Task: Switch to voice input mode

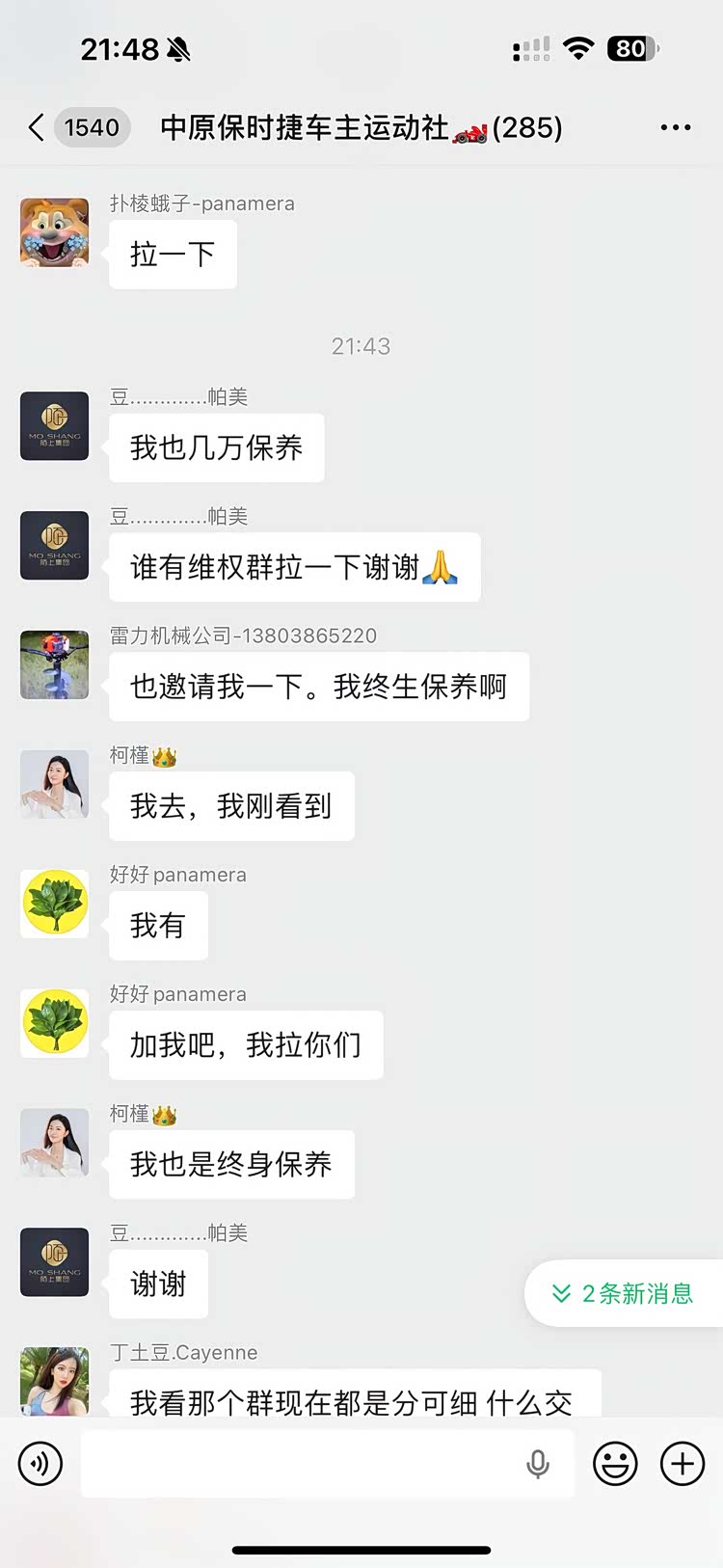Action: (40, 1464)
